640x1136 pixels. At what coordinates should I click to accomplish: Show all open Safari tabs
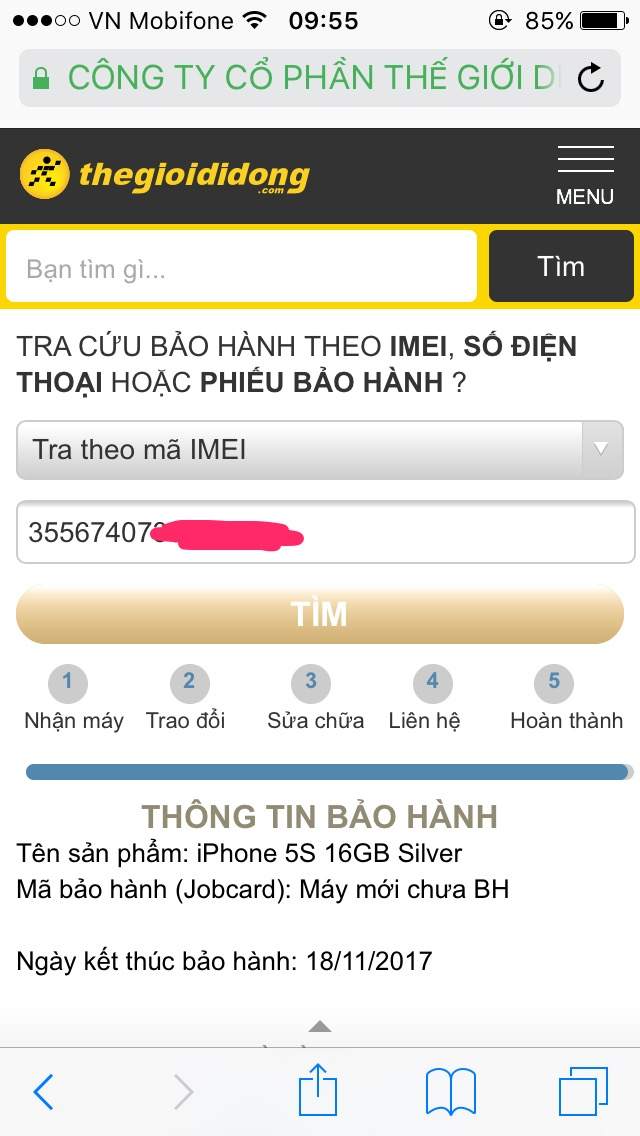click(x=583, y=1091)
